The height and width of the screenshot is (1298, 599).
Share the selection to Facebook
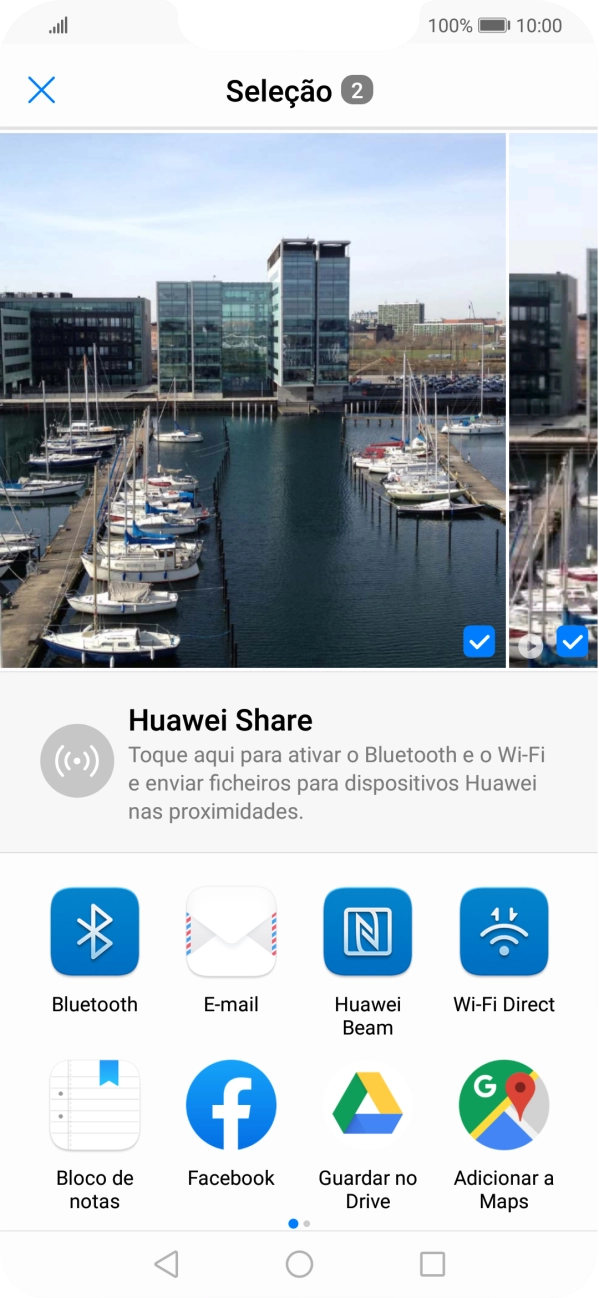231,1123
